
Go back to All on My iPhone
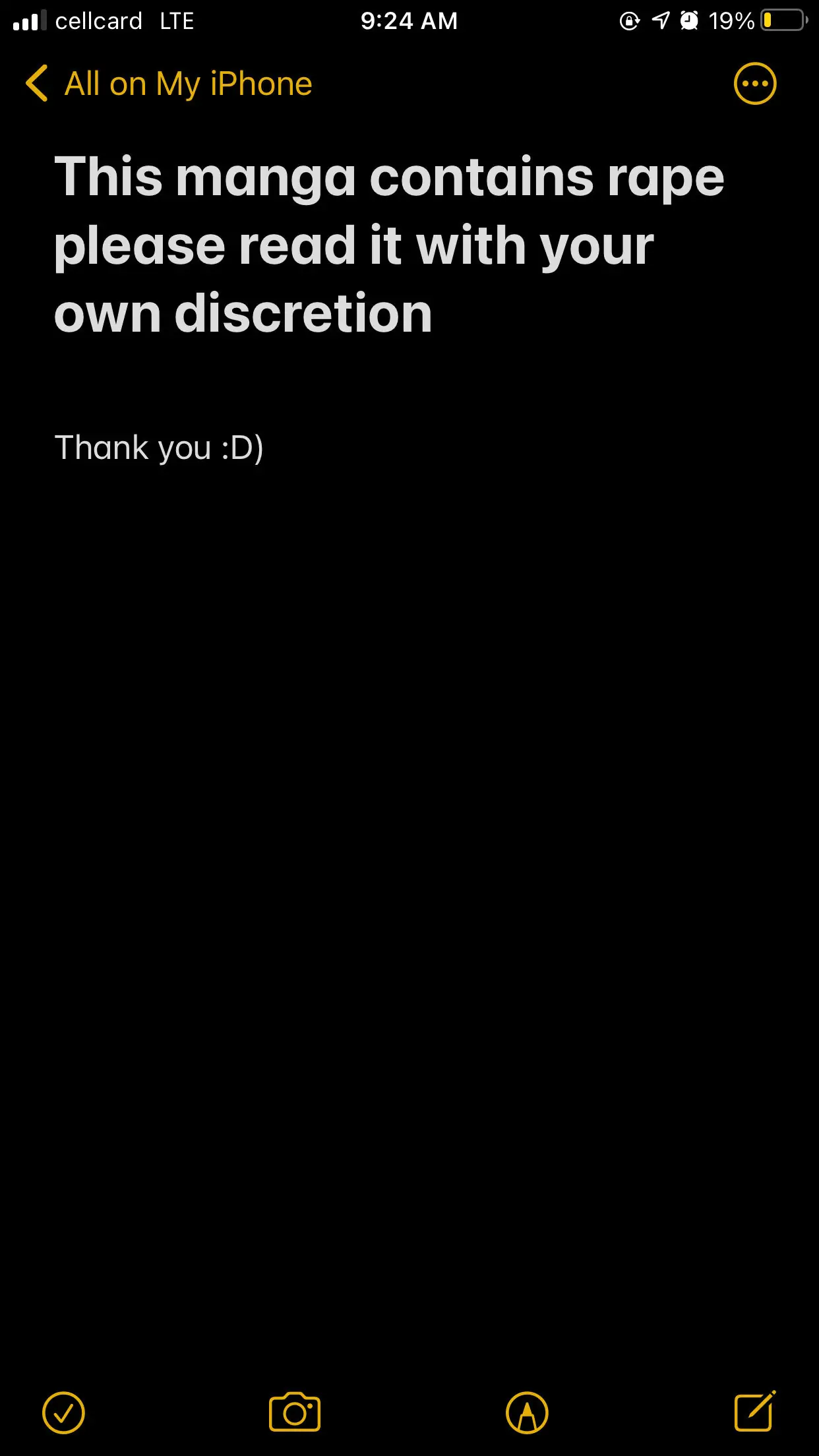pyautogui.click(x=169, y=84)
